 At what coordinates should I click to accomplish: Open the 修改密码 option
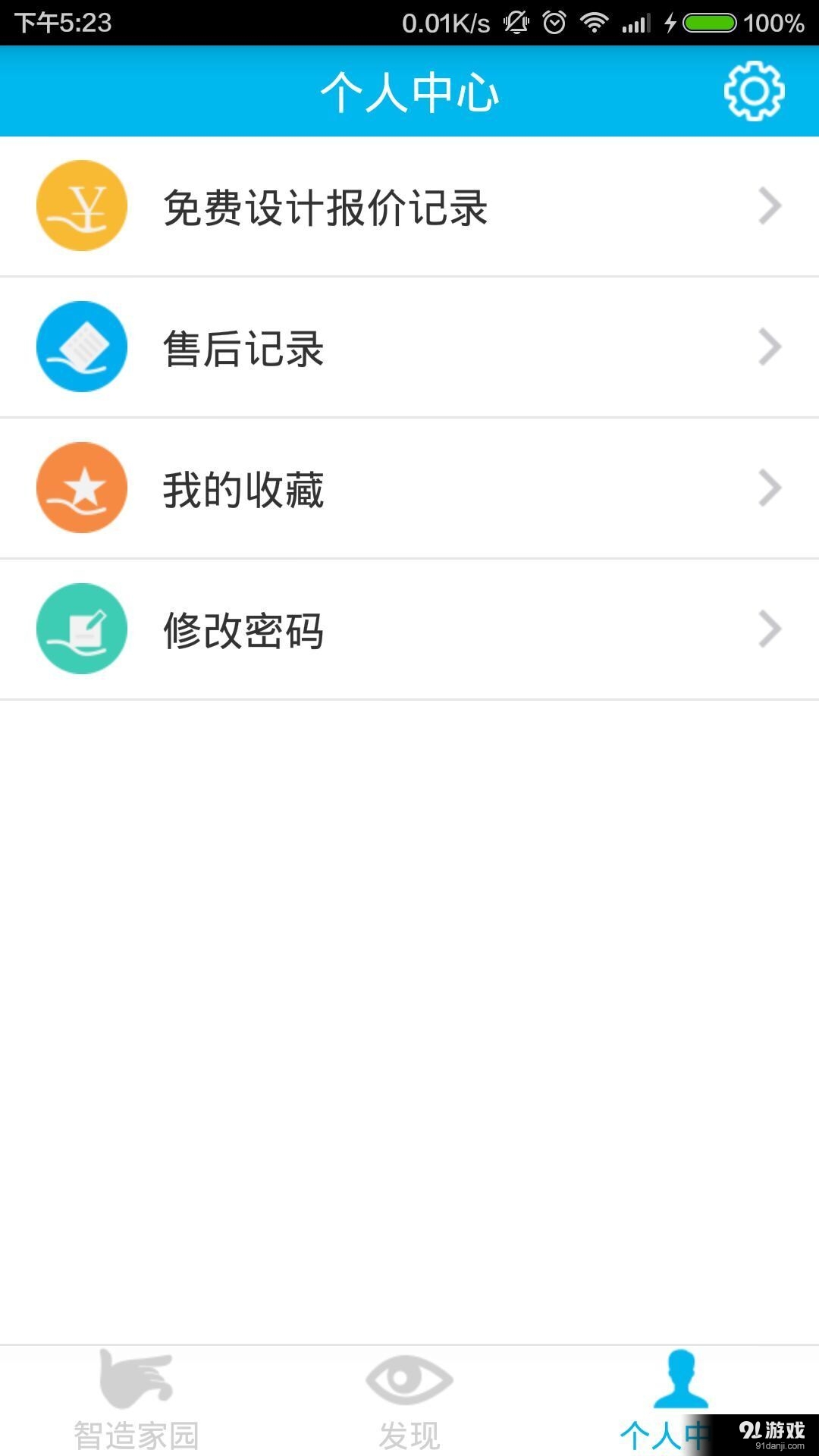(x=243, y=629)
